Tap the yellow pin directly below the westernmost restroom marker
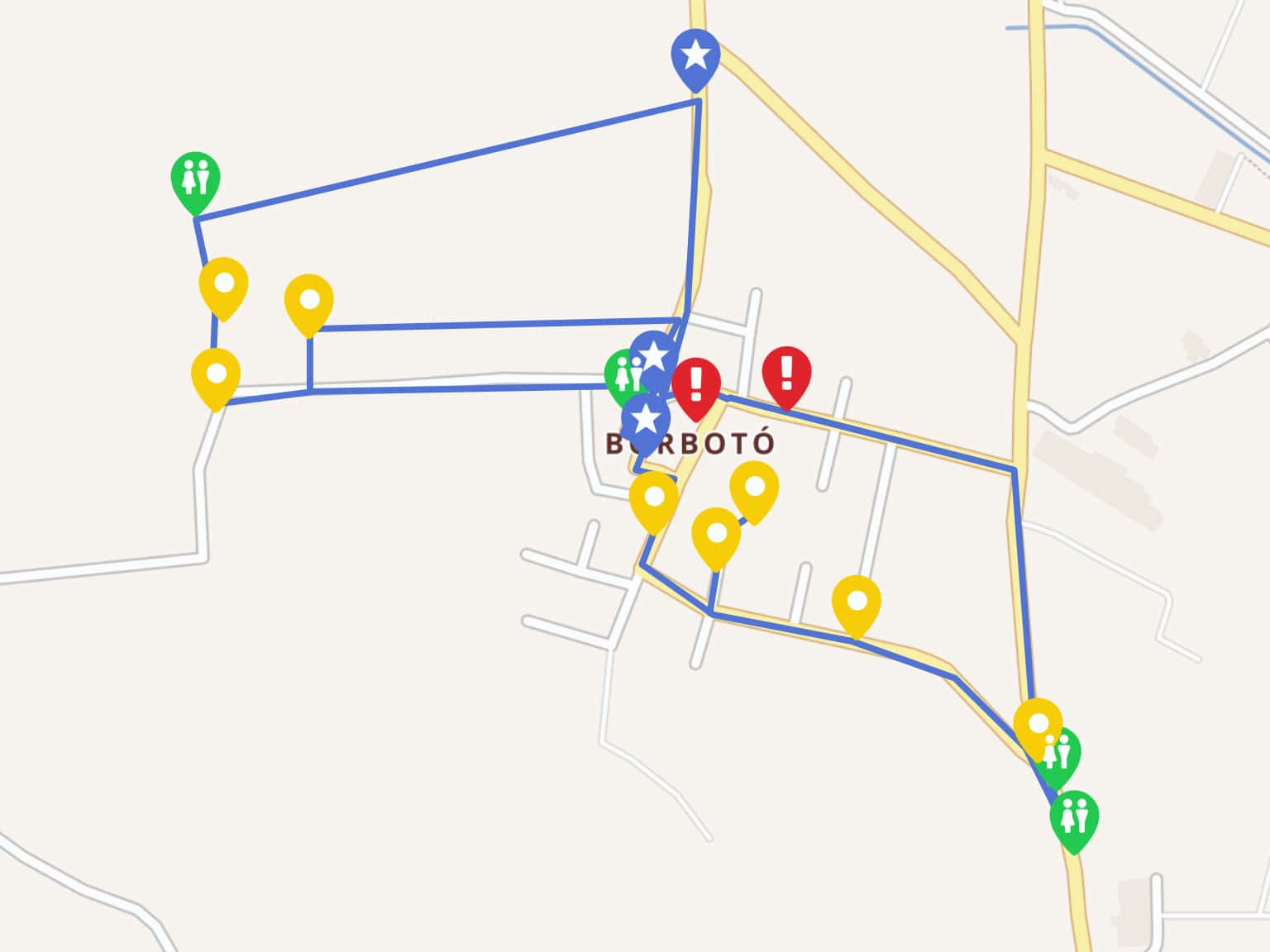 [x=224, y=283]
